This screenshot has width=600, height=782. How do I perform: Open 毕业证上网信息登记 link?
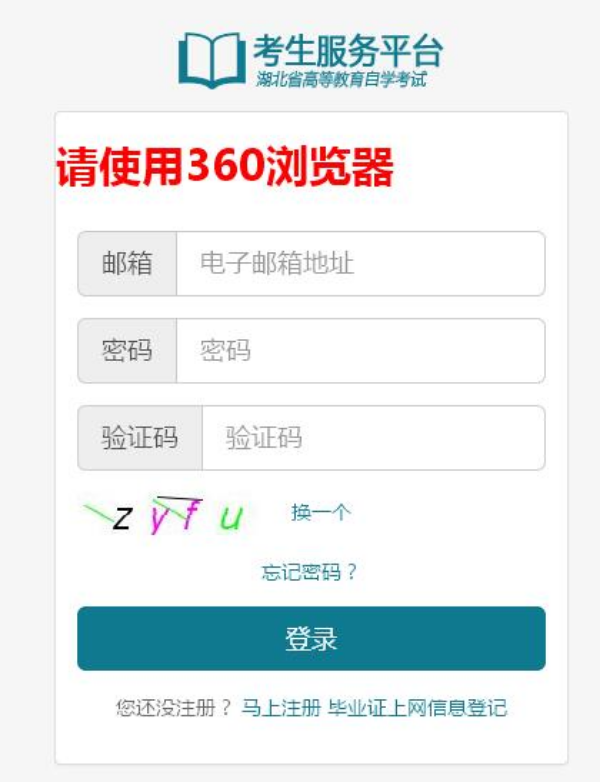417,708
